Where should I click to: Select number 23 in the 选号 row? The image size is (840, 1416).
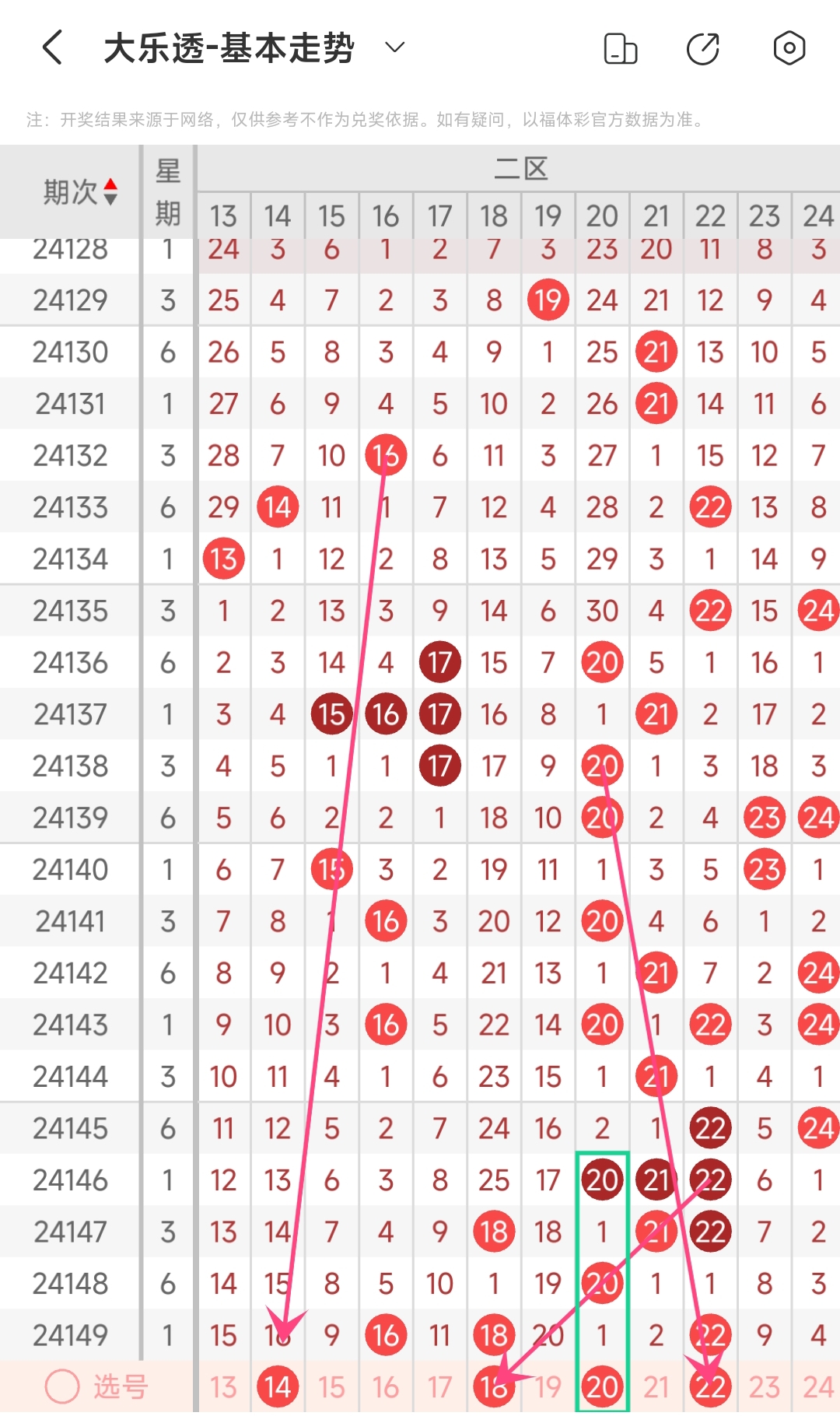click(765, 1386)
